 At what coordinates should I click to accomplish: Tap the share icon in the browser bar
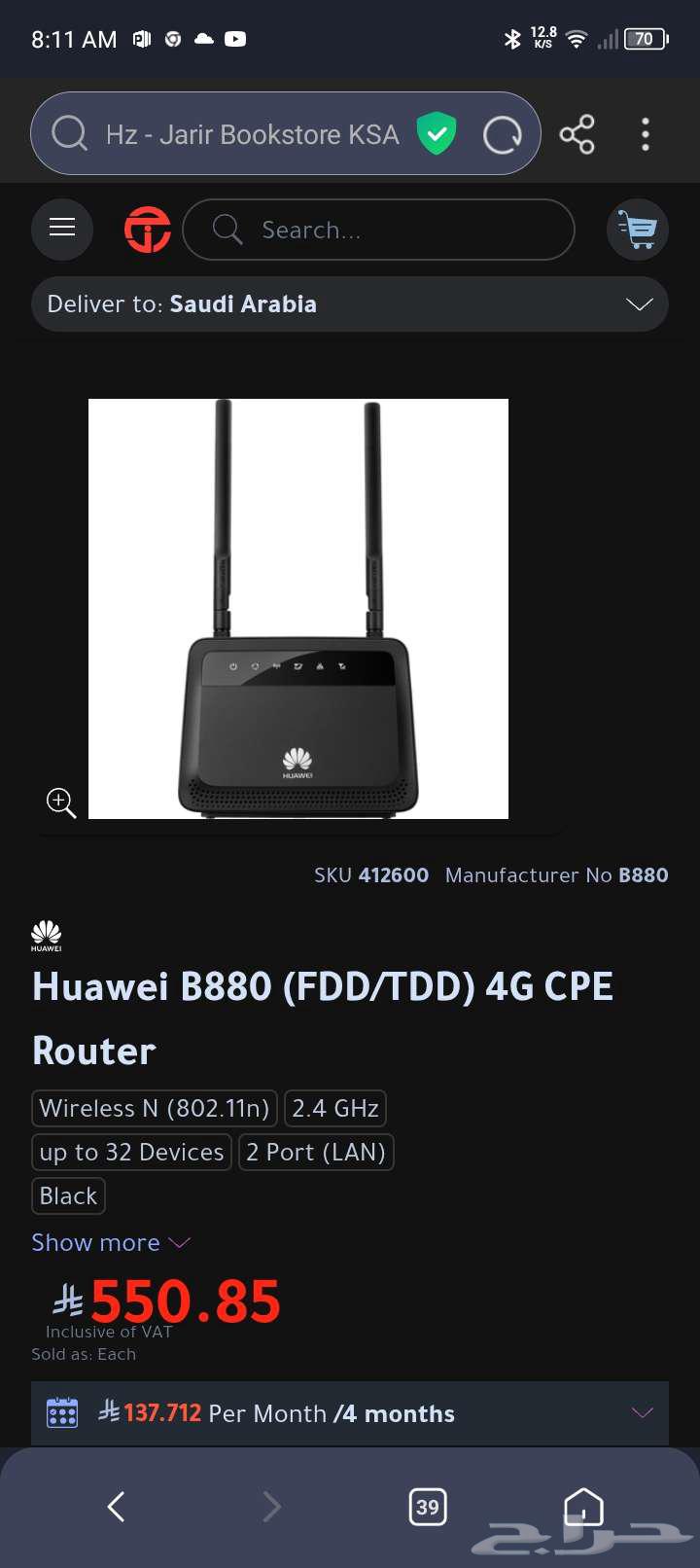[x=577, y=133]
